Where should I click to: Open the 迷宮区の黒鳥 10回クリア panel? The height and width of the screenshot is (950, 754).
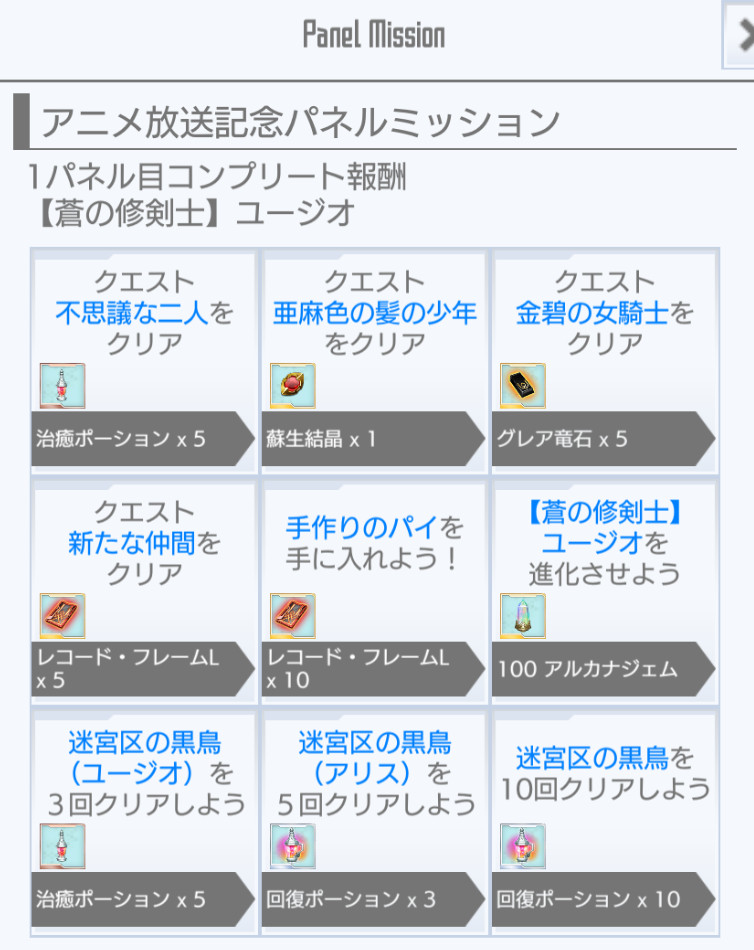[x=604, y=820]
